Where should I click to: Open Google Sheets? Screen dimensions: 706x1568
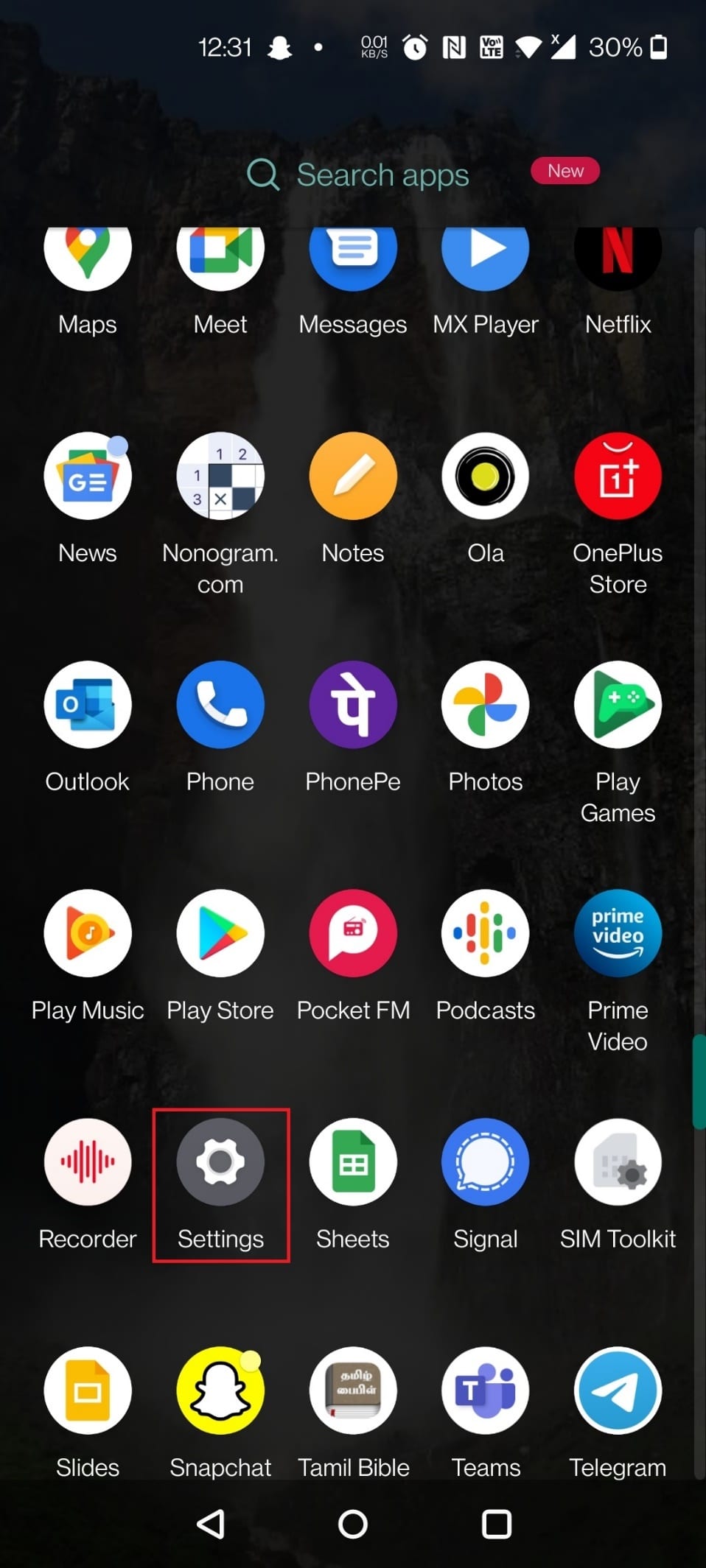pos(353,1162)
